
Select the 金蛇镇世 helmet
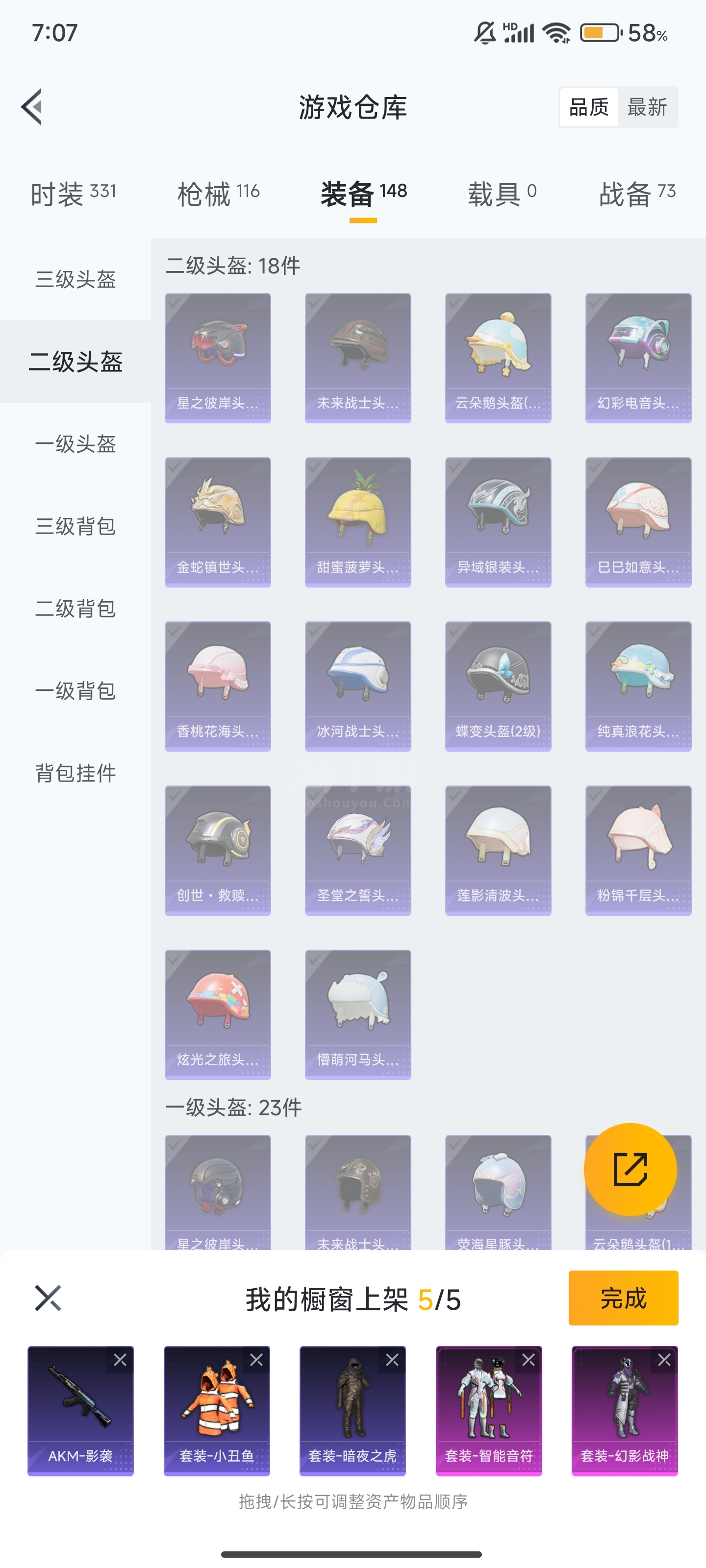point(218,522)
